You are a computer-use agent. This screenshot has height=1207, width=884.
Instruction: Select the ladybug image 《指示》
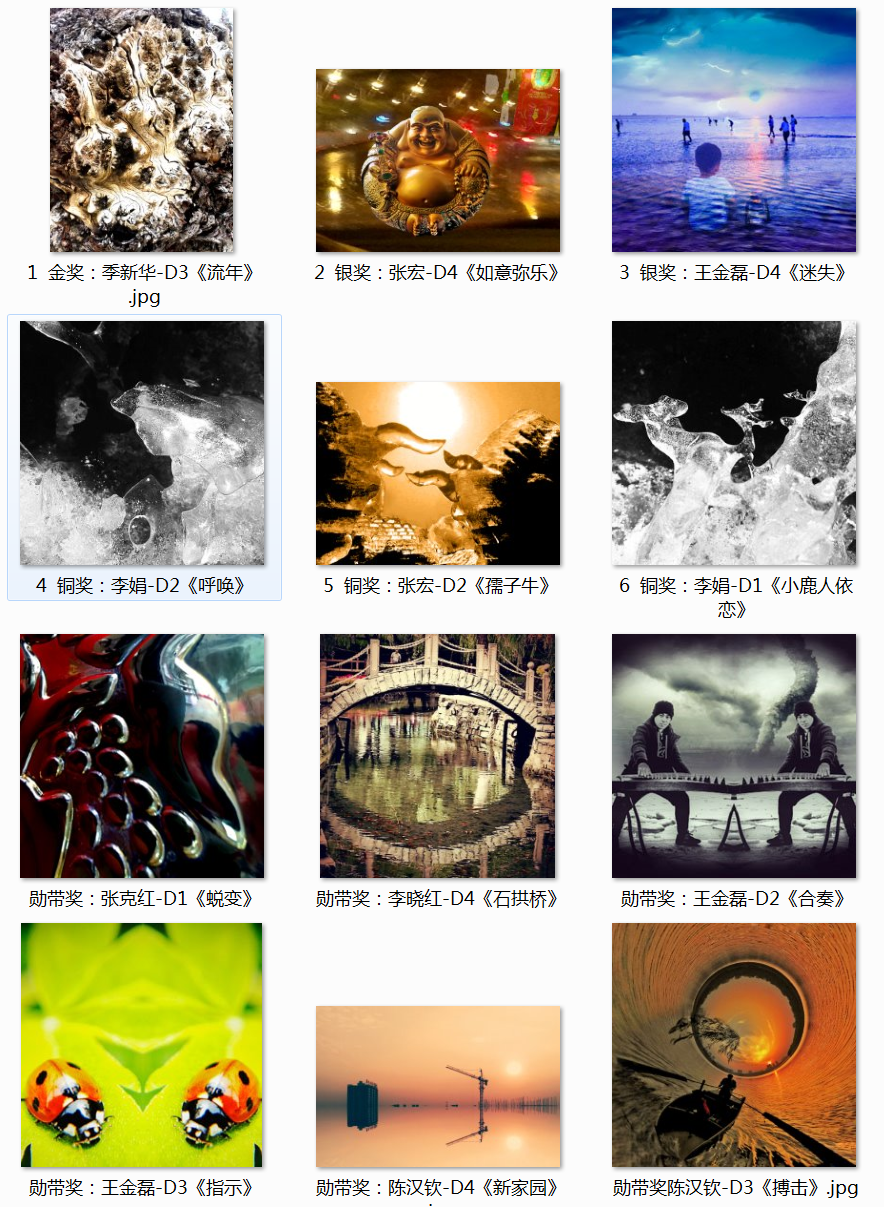[x=142, y=1045]
